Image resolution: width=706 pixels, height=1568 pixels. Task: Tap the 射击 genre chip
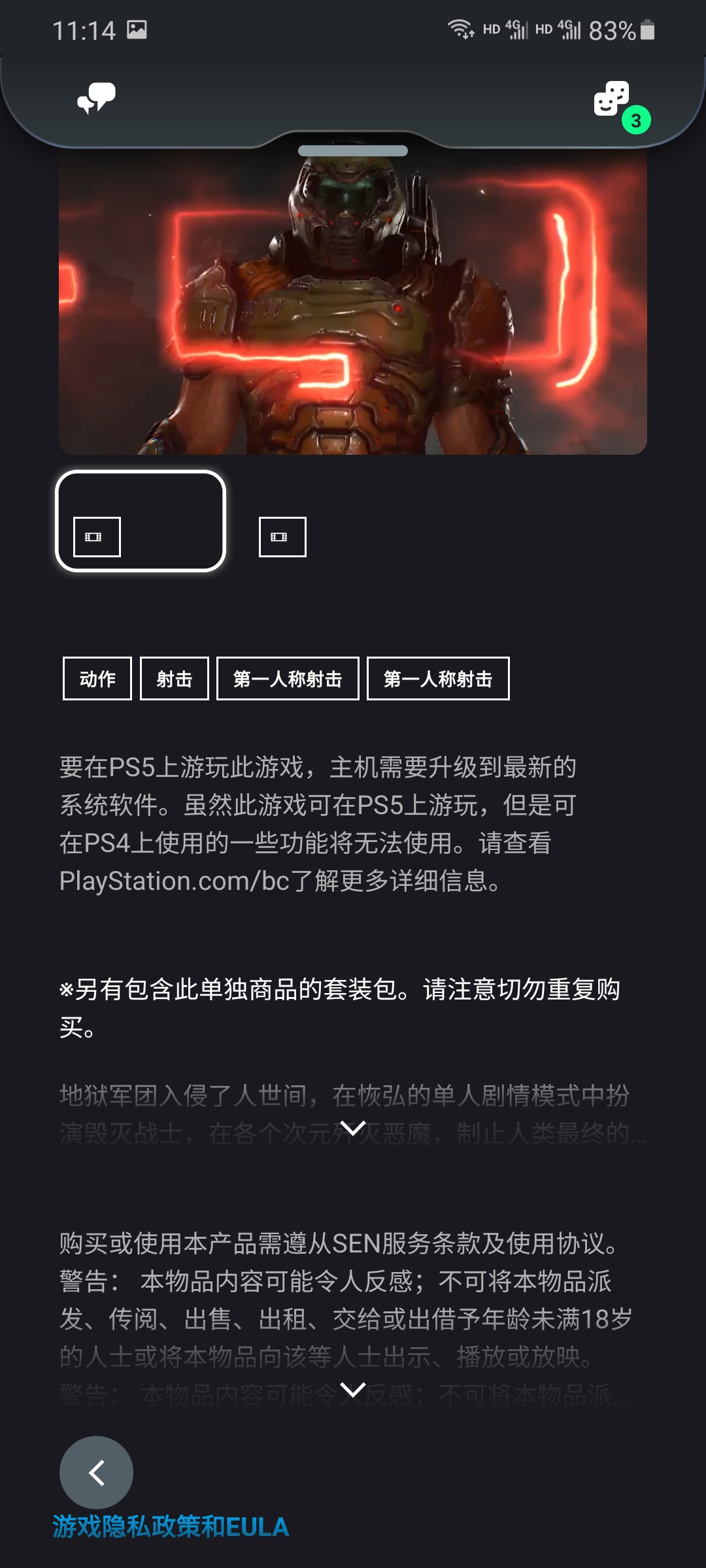pyautogui.click(x=175, y=679)
